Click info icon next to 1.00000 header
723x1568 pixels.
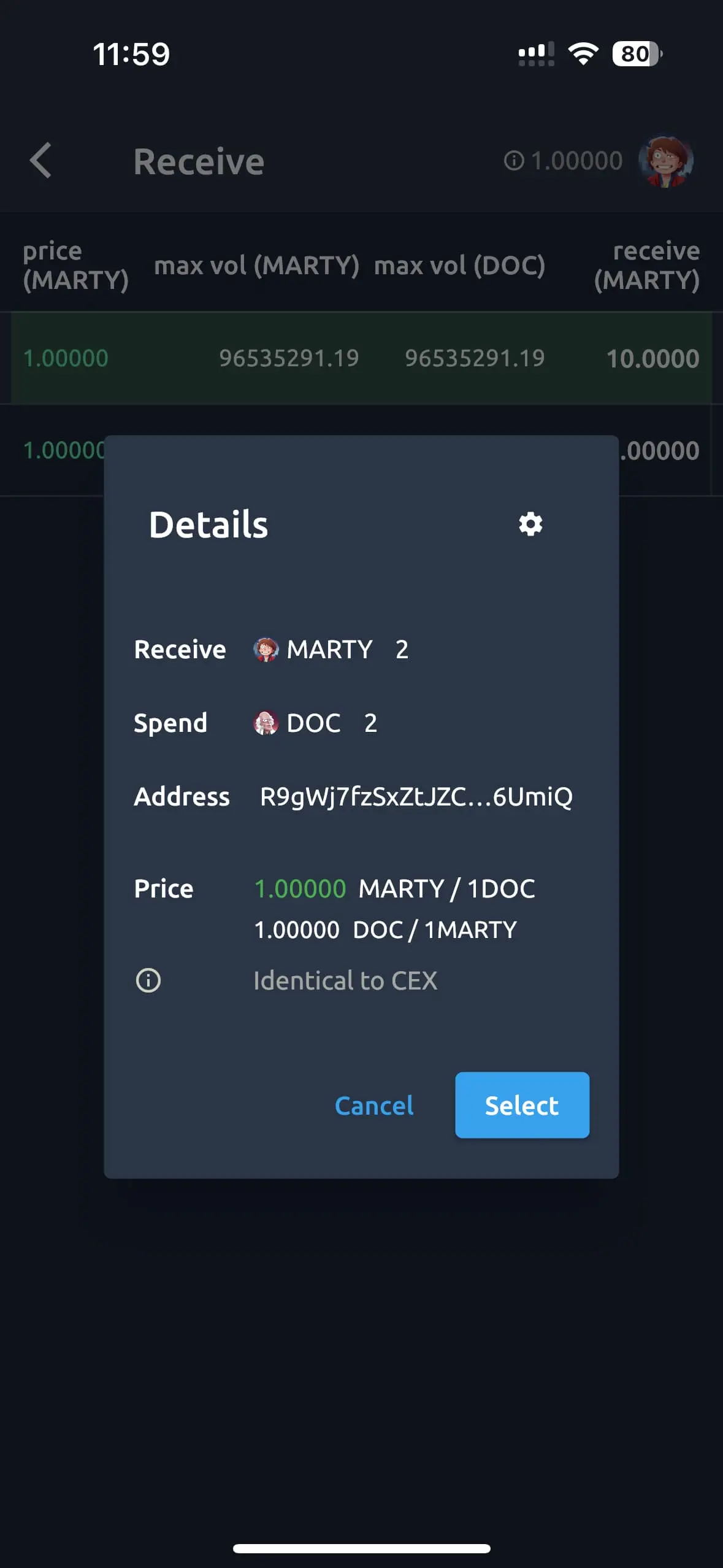click(514, 161)
